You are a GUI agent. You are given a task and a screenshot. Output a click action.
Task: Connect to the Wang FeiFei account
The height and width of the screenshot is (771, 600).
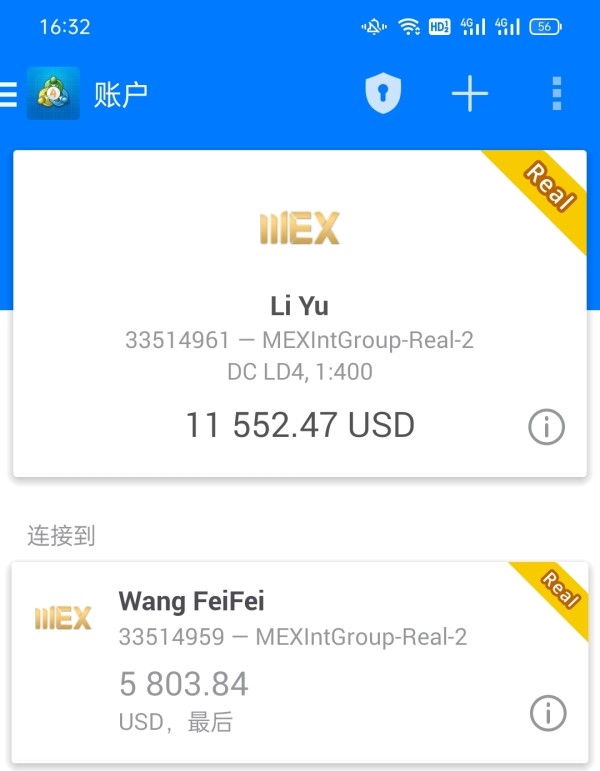[300, 662]
